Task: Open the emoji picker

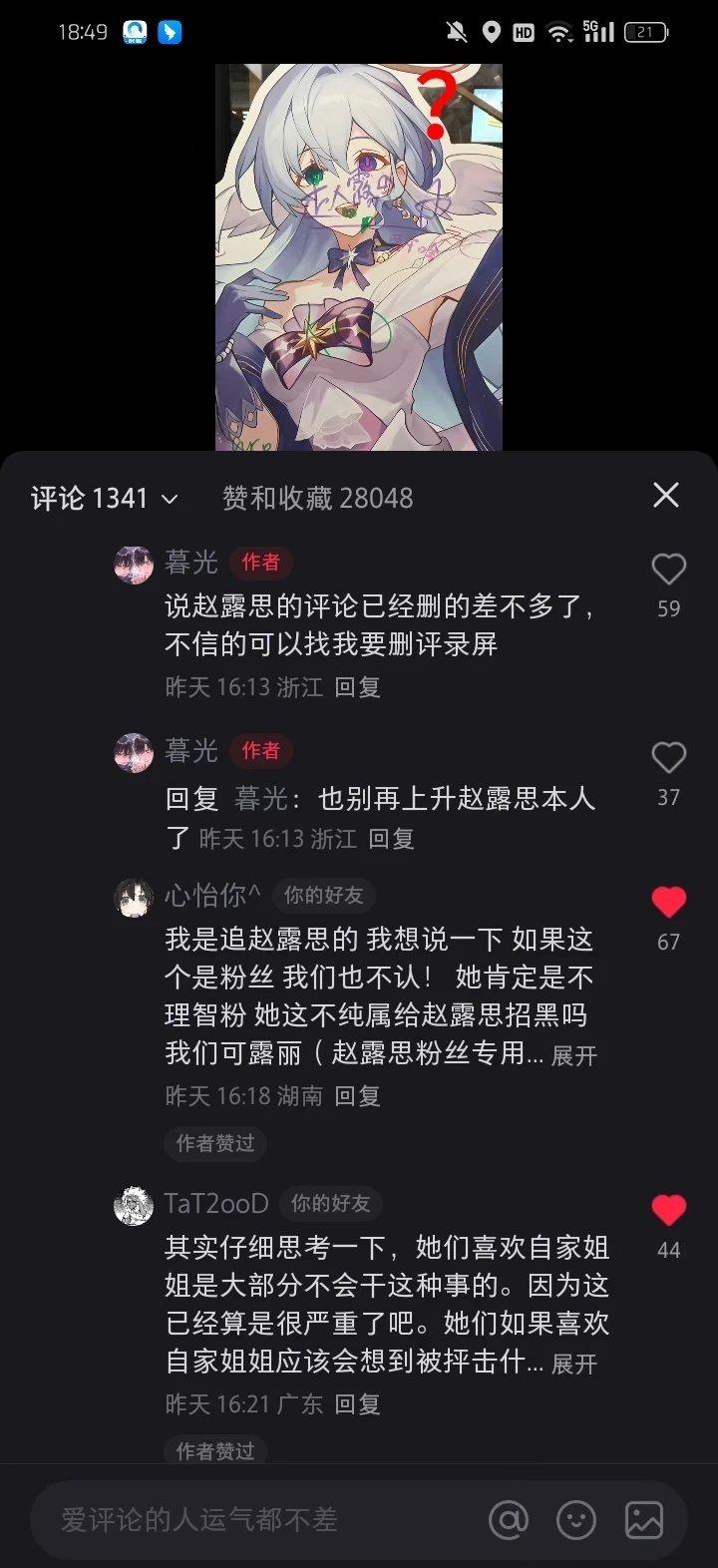Action: tap(576, 1520)
